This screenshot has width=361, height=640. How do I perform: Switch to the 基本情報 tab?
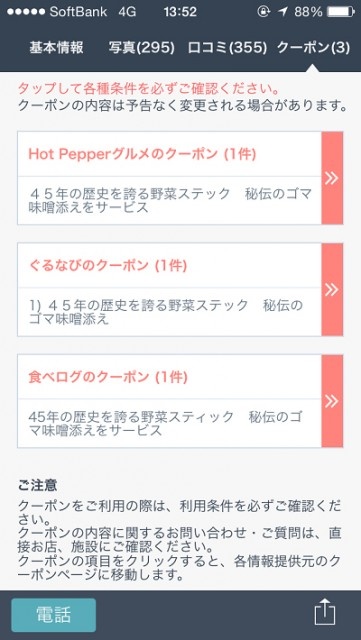pyautogui.click(x=56, y=48)
